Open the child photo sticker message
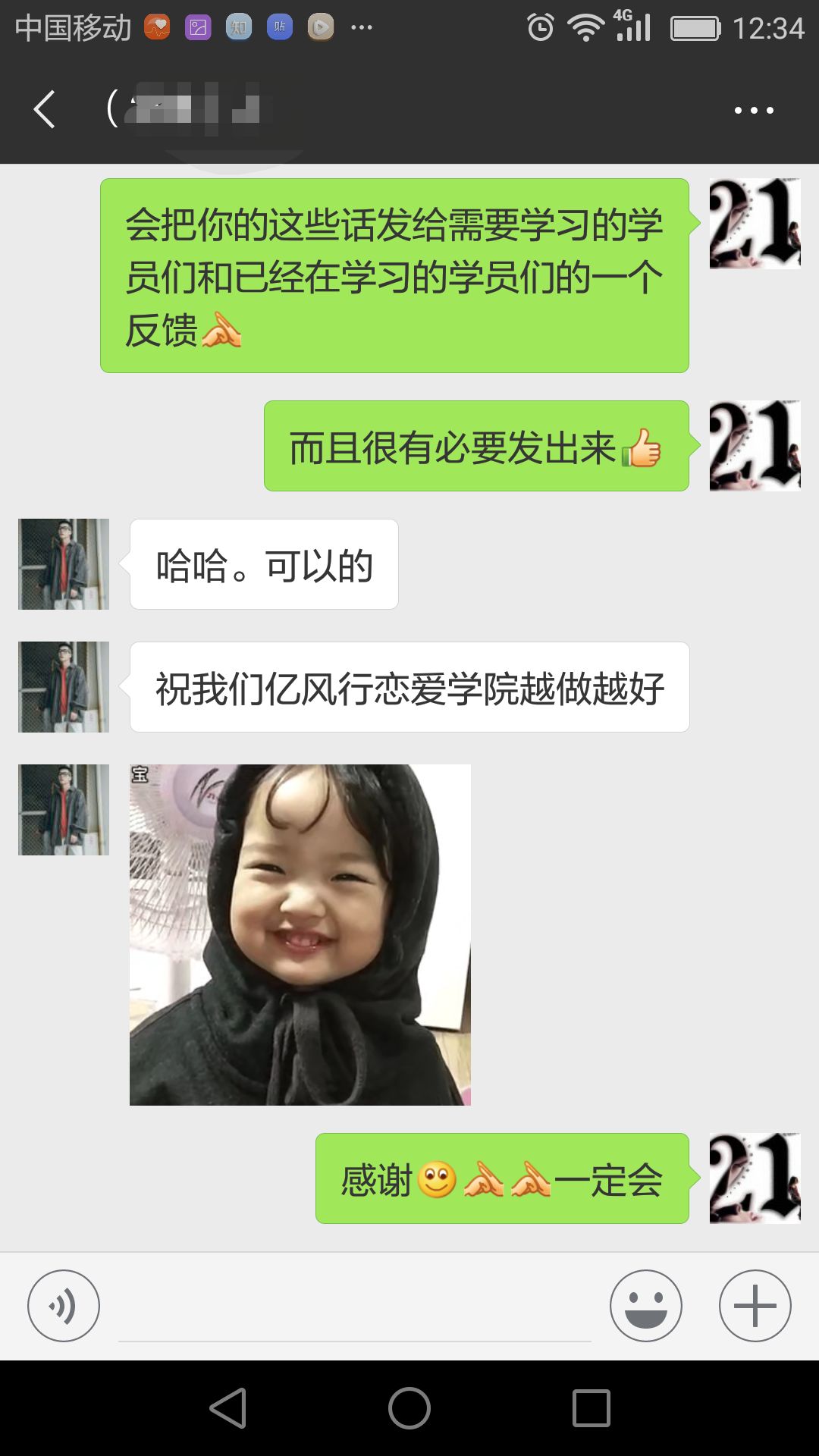Screen dimensions: 819x1456 pyautogui.click(x=300, y=934)
